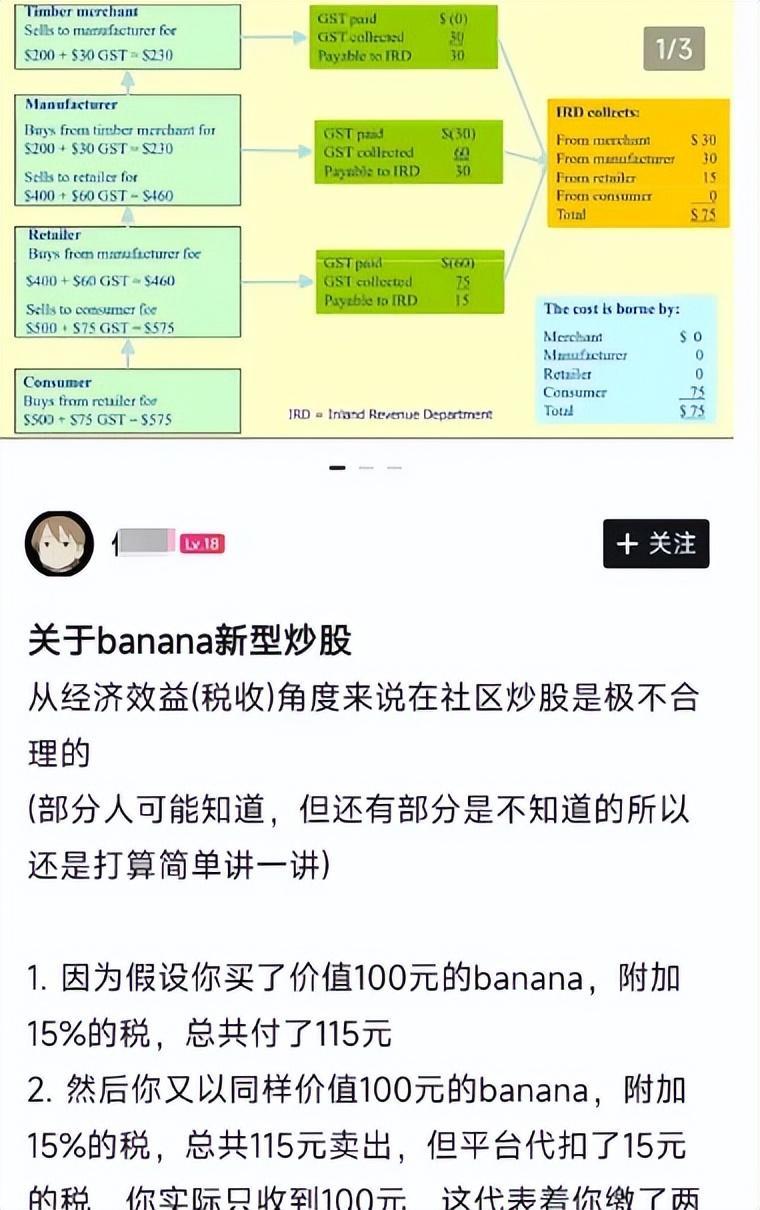Open the post author's avatar profile
The image size is (760, 1210).
(x=59, y=544)
